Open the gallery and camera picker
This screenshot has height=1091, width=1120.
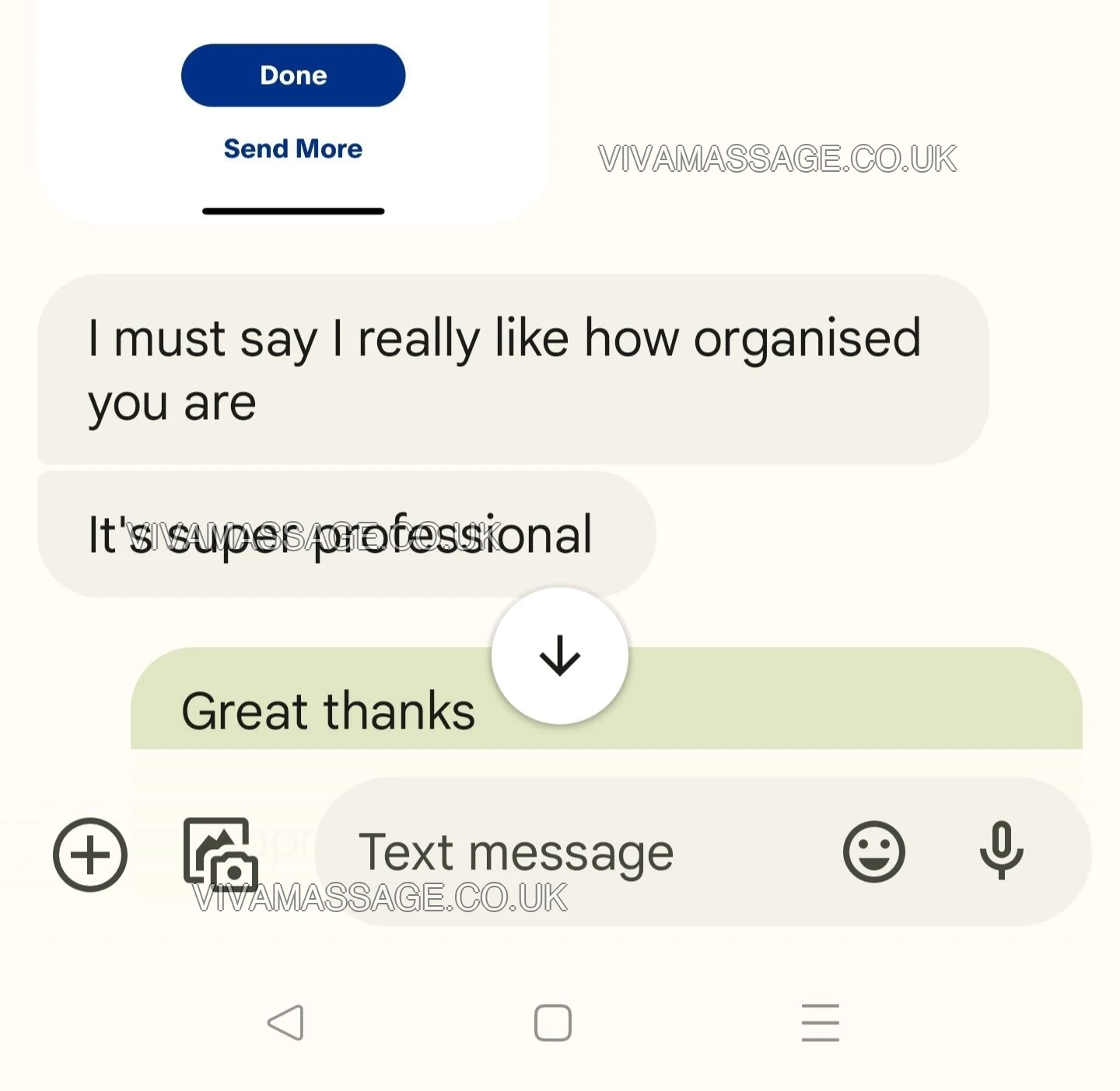pos(221,853)
